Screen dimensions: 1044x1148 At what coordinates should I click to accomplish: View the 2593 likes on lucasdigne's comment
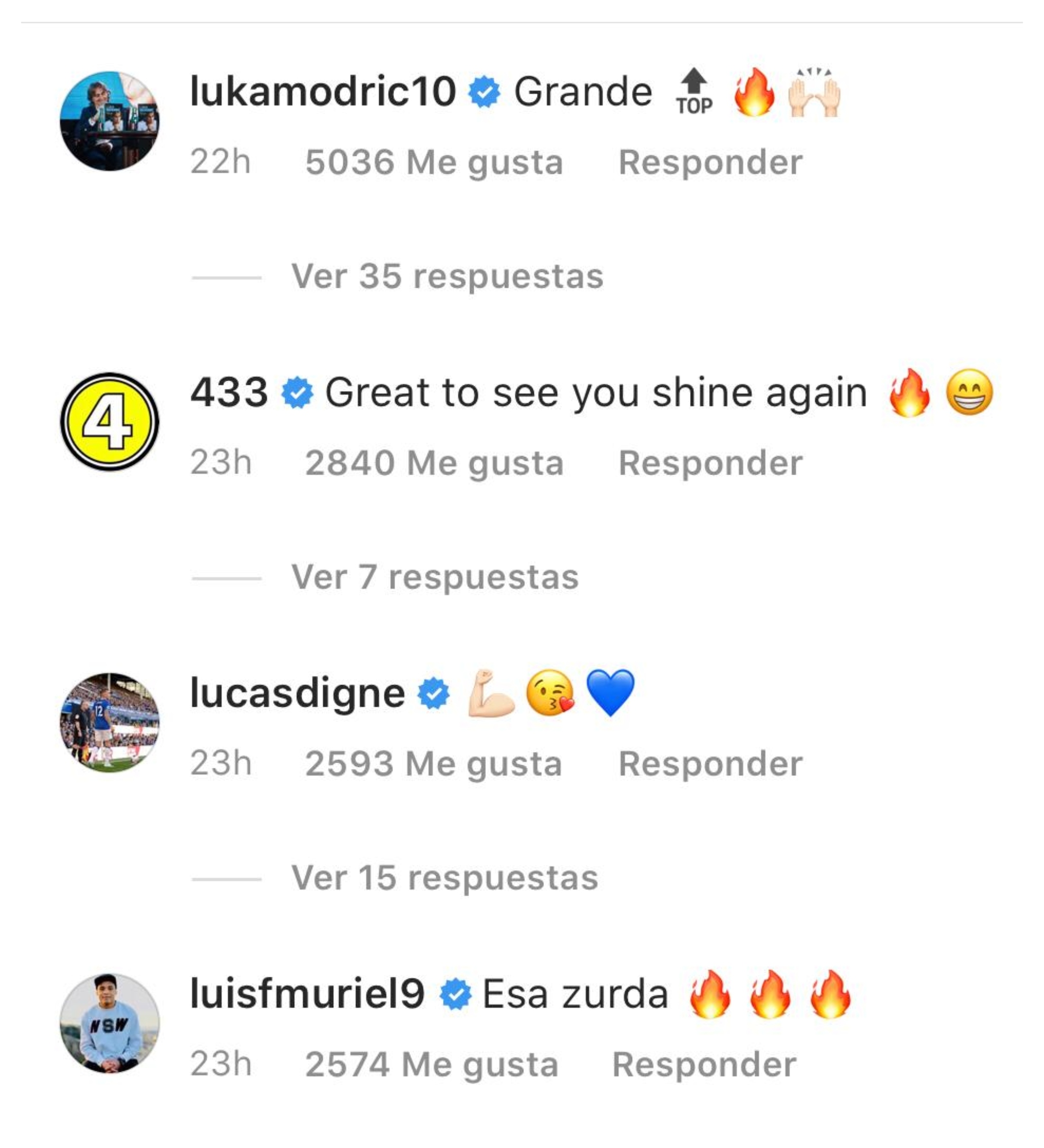(433, 764)
